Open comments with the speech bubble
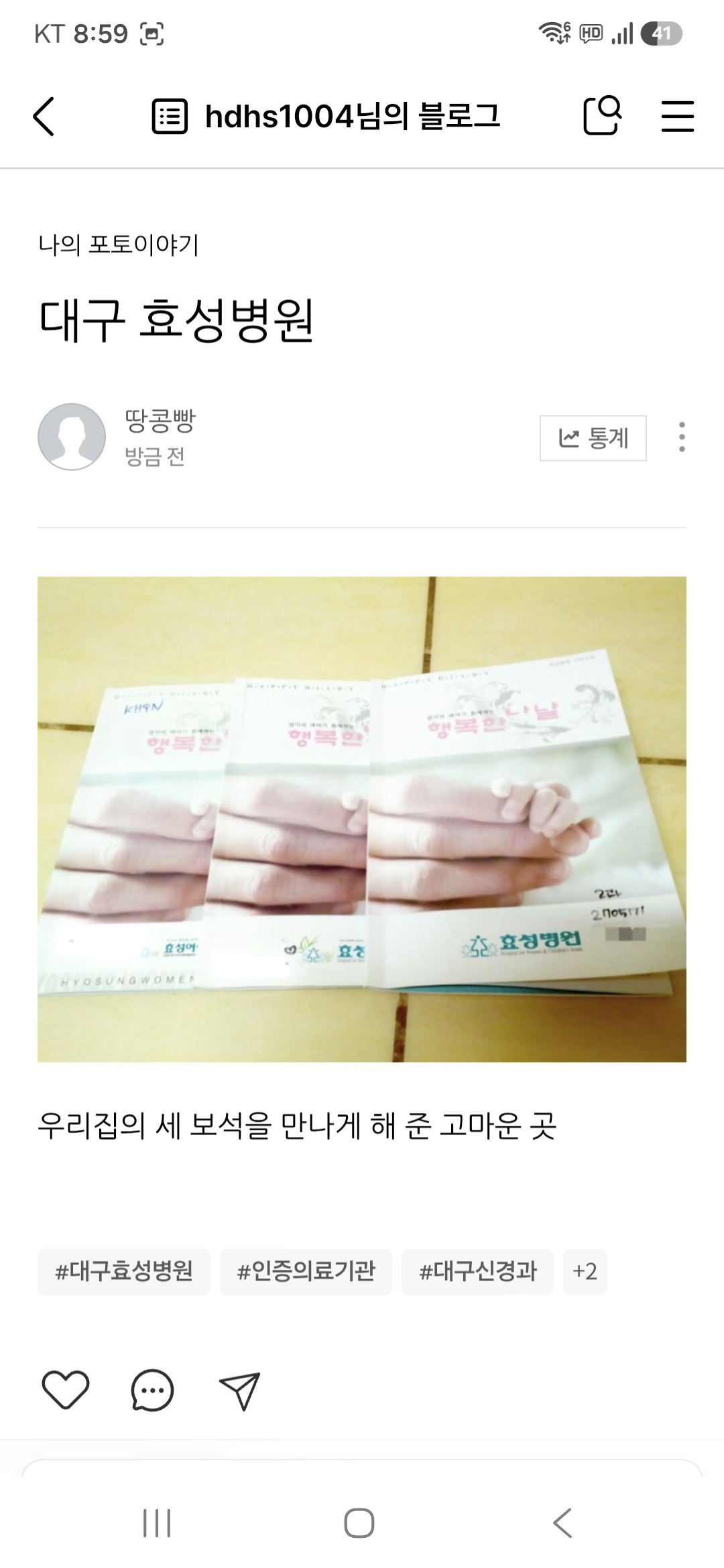Viewport: 724px width, 1568px height. (152, 1390)
